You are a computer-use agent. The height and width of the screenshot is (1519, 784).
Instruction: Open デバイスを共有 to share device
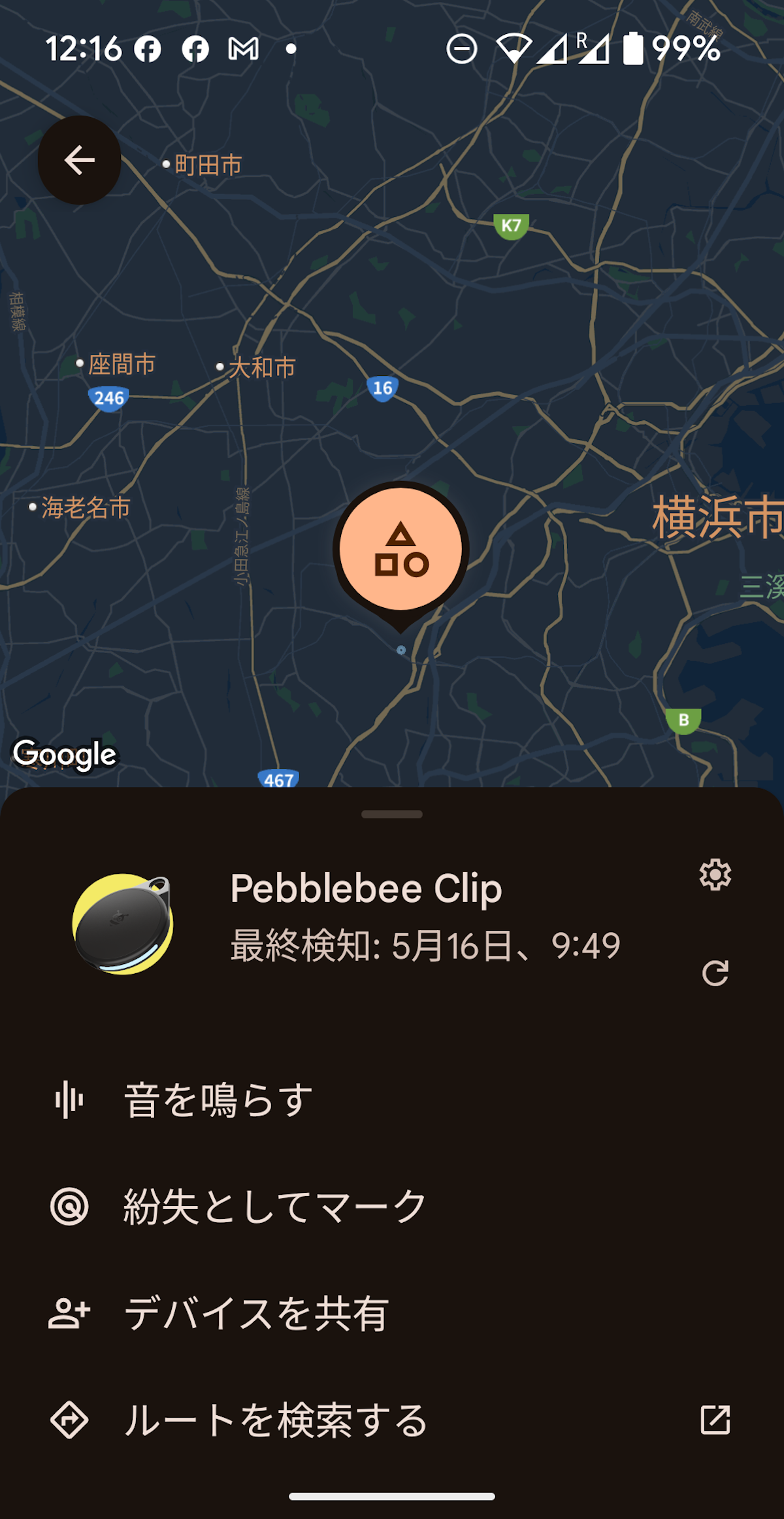pos(256,1313)
